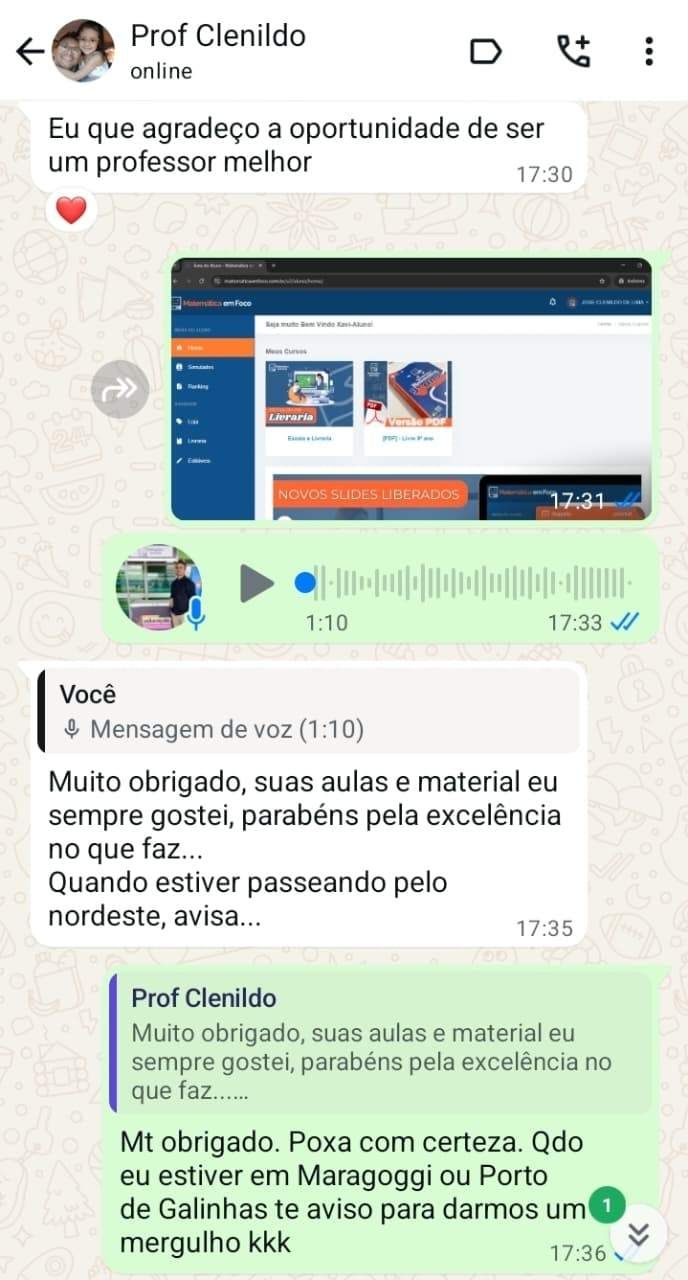Jump to the latest unread message

(637, 1235)
